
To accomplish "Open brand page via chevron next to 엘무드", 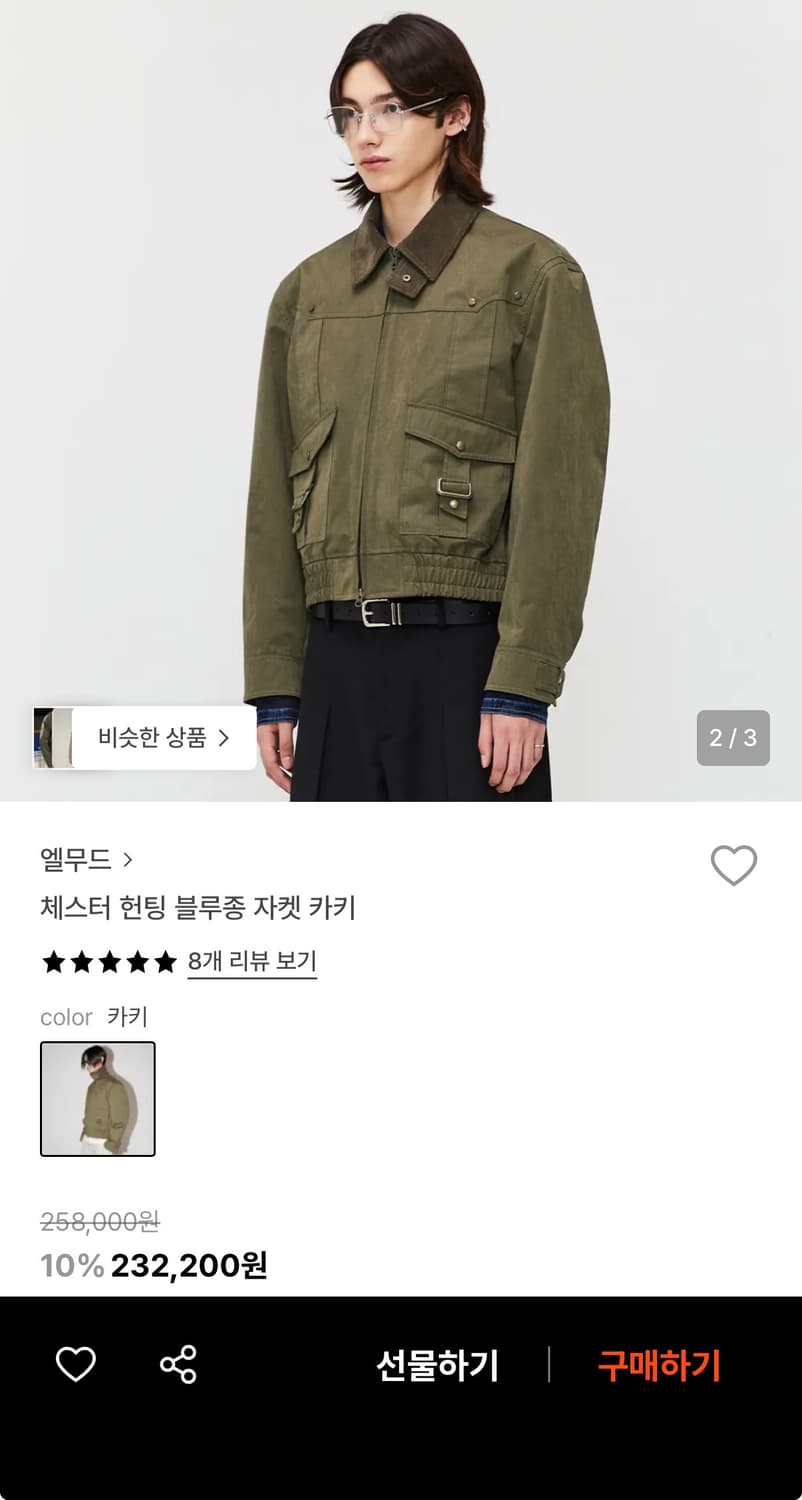I will pos(130,859).
